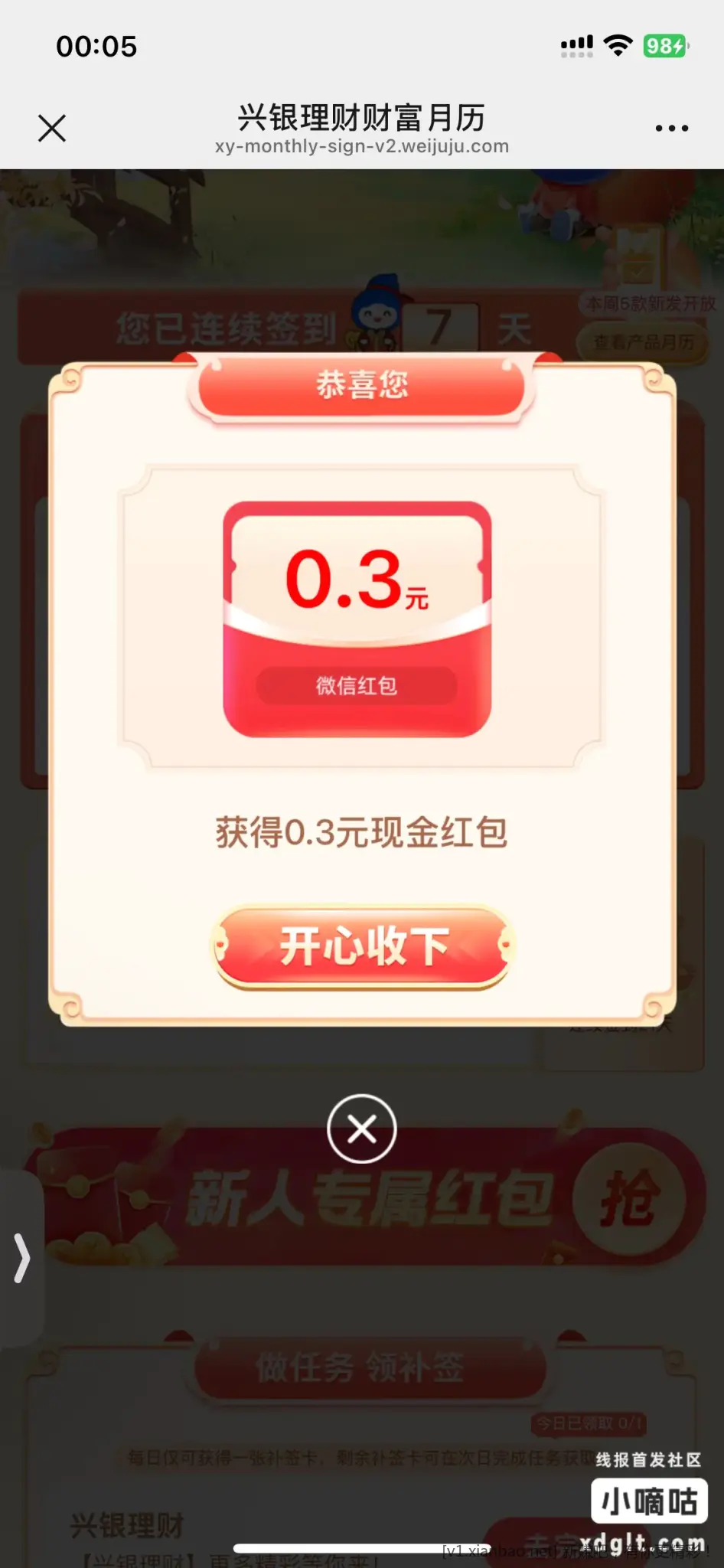Expand the left-edge arrow panel
The width and height of the screenshot is (724, 1568).
pos(21,1257)
